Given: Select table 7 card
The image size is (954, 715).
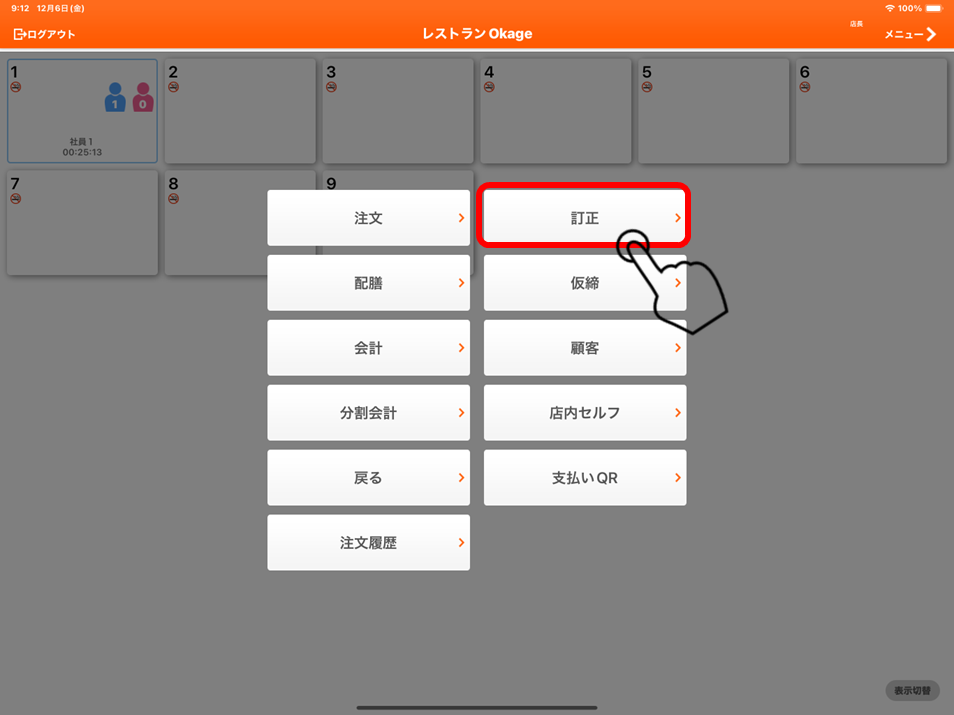Looking at the screenshot, I should [82, 223].
